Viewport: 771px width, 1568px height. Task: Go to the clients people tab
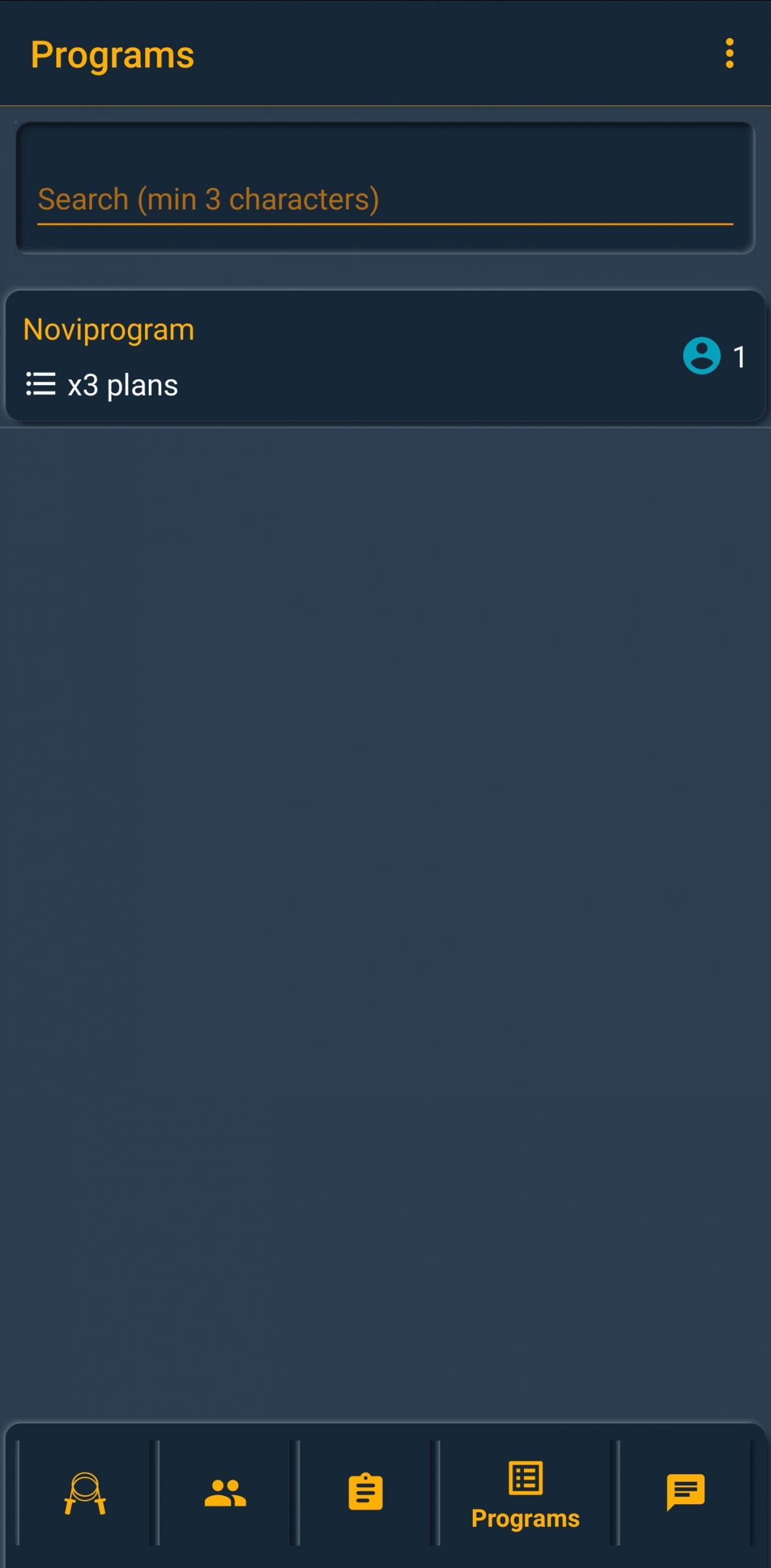pos(225,1493)
